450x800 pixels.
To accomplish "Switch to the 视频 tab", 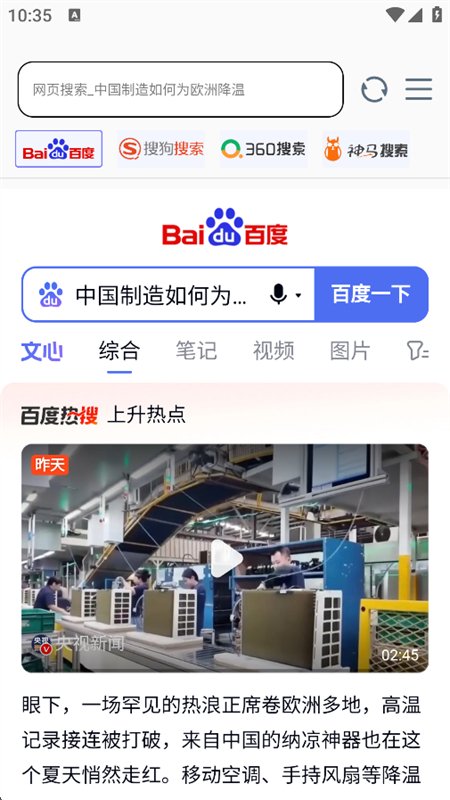I will click(x=273, y=352).
